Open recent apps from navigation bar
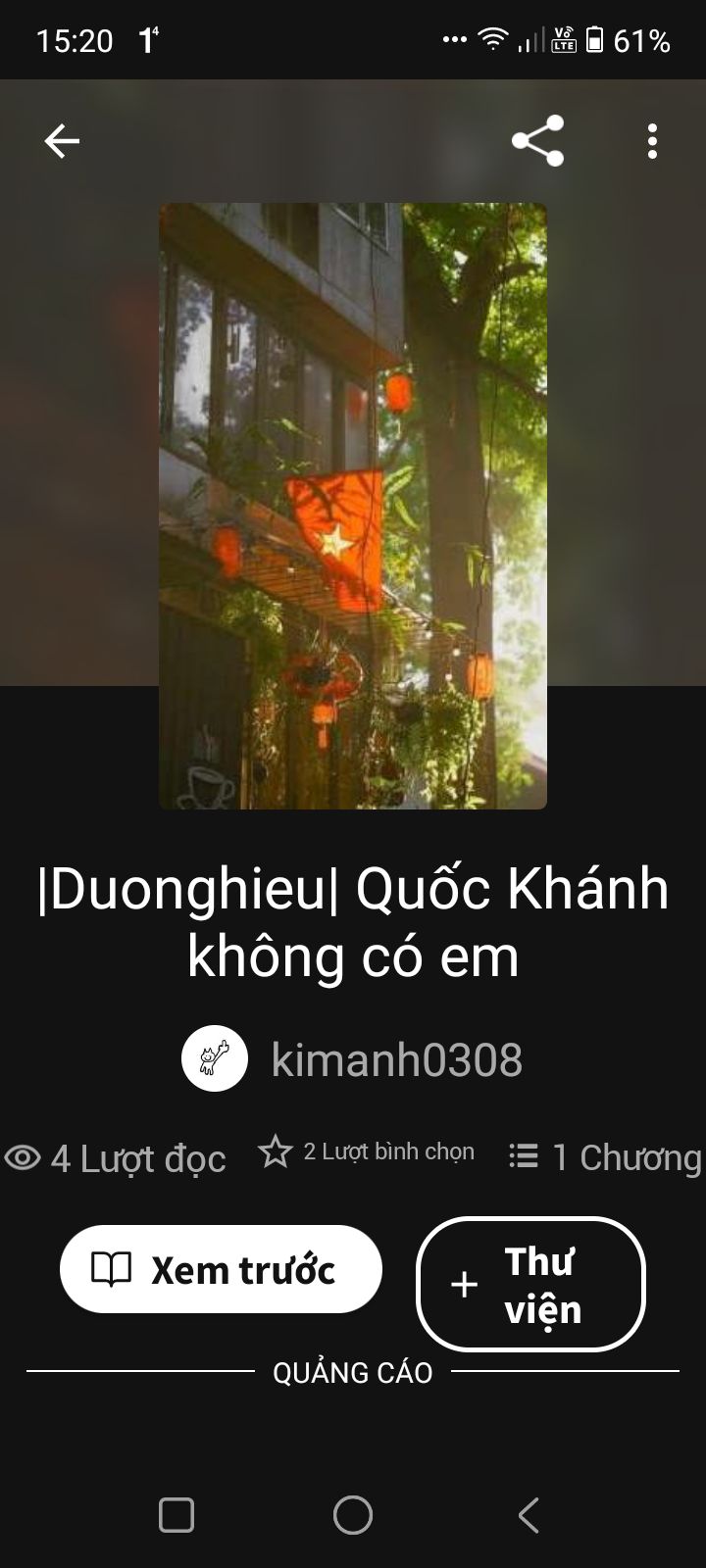The width and height of the screenshot is (706, 1568). 176,1515
